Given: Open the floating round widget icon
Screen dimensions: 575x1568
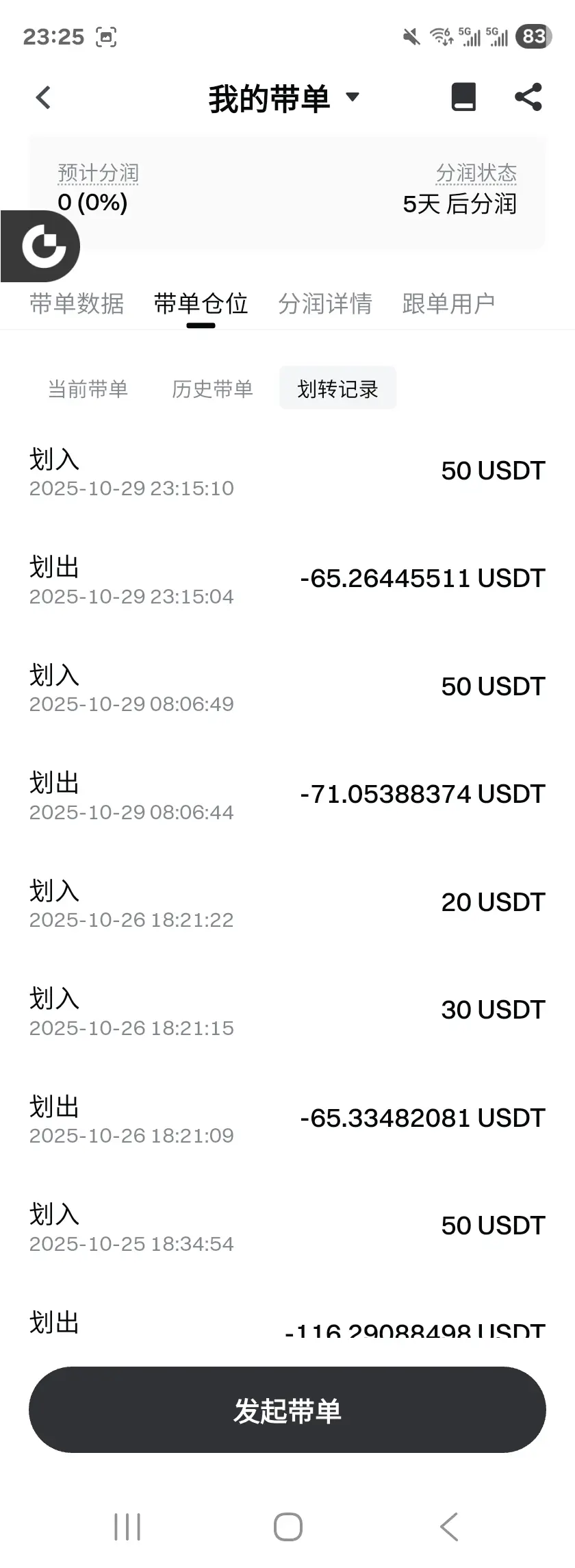Looking at the screenshot, I should pyautogui.click(x=42, y=246).
